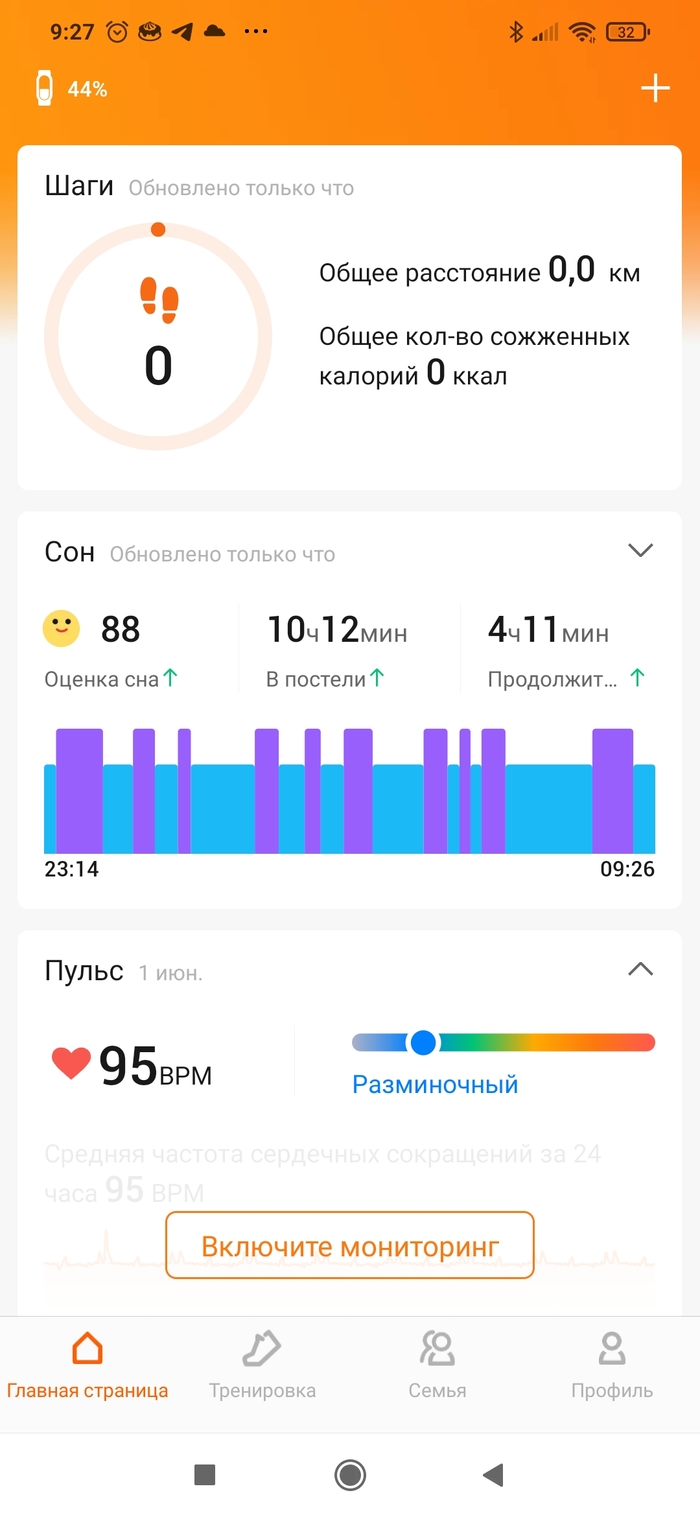The image size is (700, 1517).
Task: Tap the Включите мониторинг button
Action: pos(349,1246)
